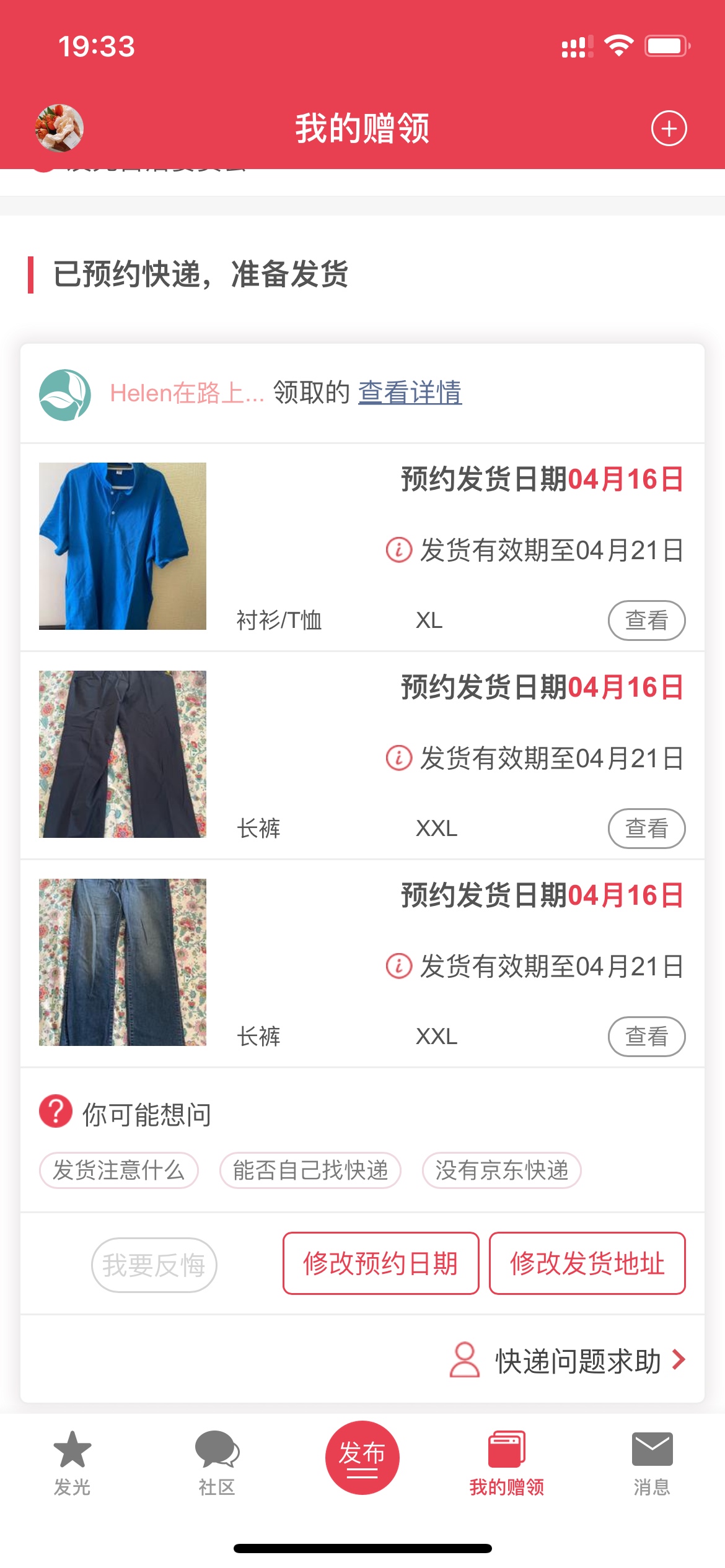Open the blue polo shirt photo
This screenshot has width=725, height=1568.
pyautogui.click(x=123, y=546)
